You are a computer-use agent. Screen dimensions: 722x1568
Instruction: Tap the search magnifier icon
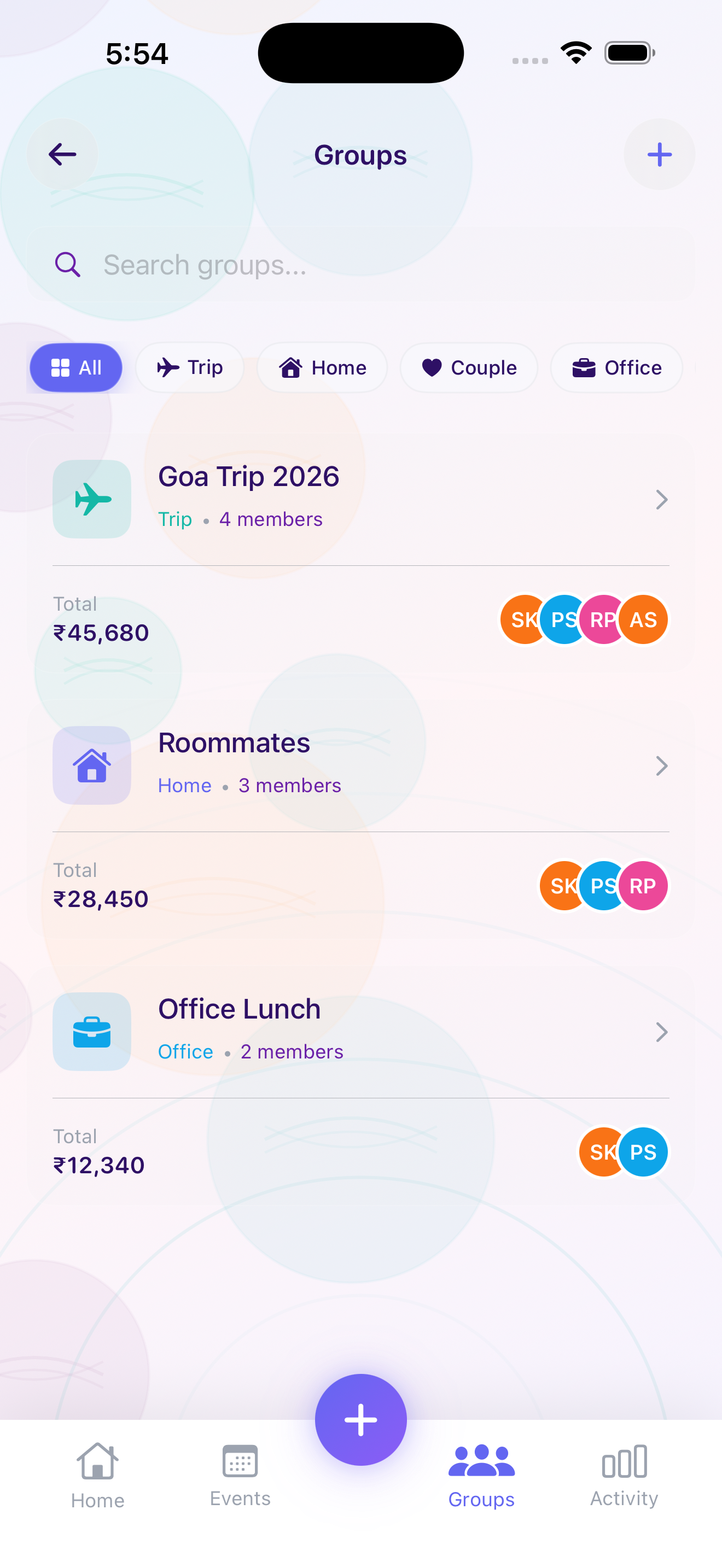68,265
